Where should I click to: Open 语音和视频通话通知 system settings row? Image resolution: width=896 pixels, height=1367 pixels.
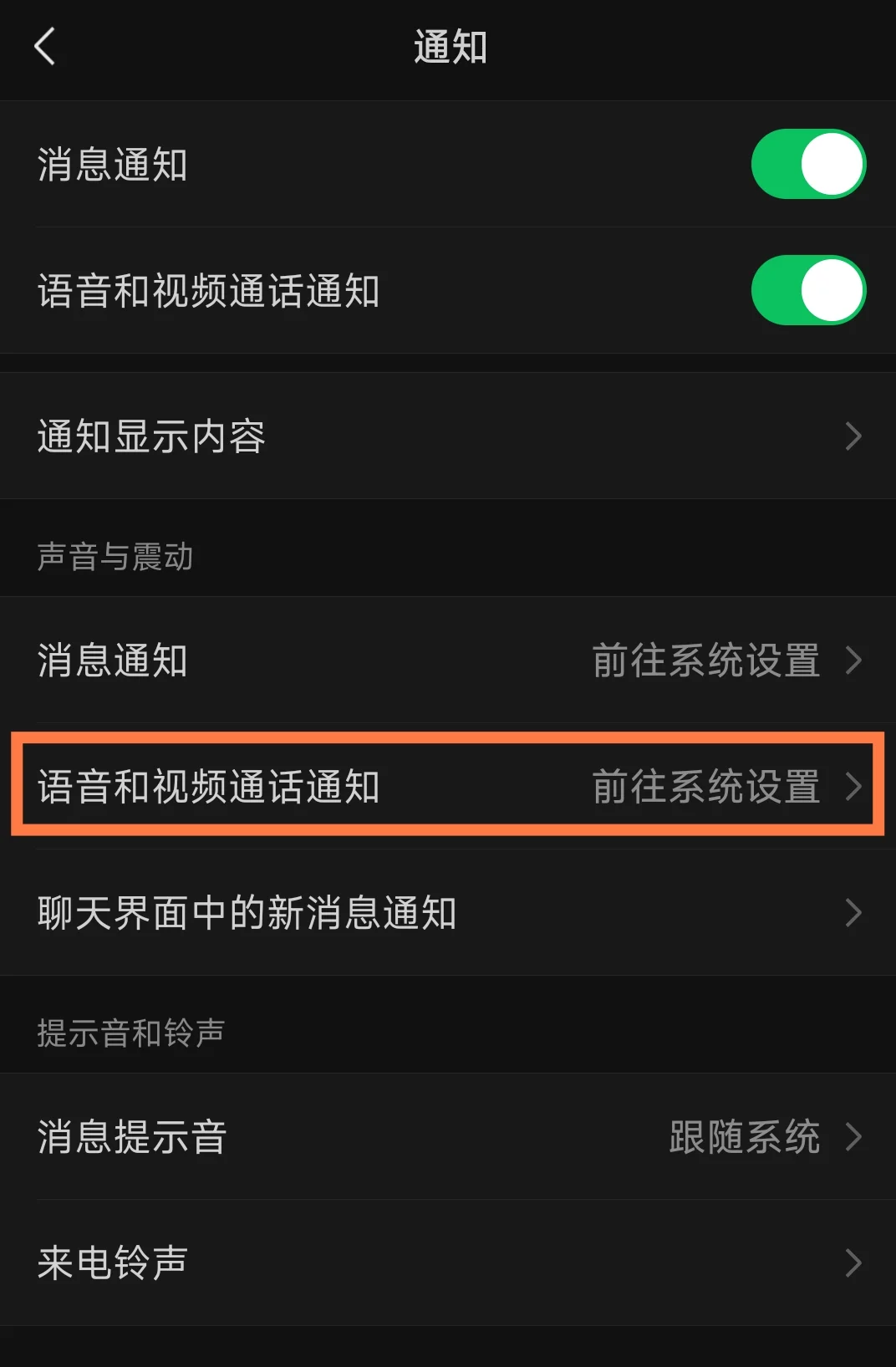click(x=448, y=786)
